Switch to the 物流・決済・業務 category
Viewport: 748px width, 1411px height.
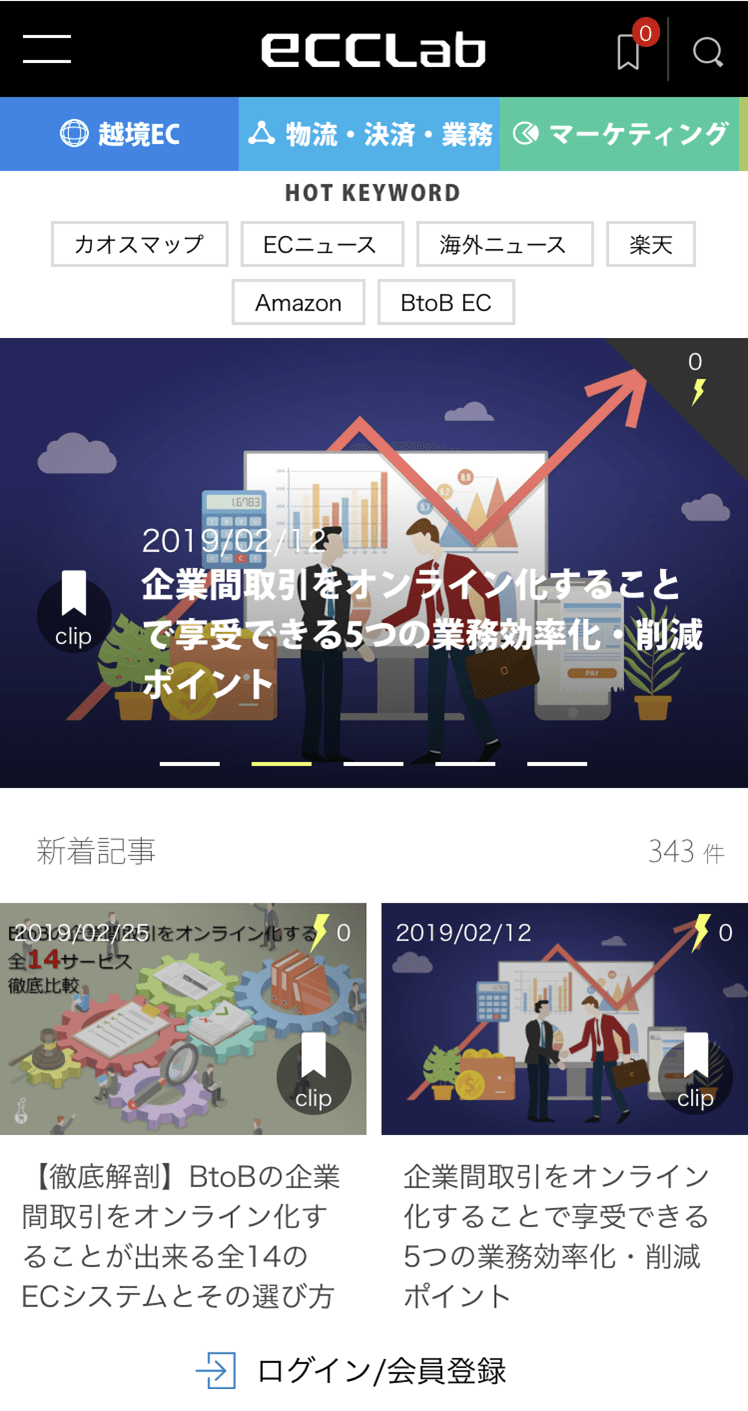tap(369, 134)
